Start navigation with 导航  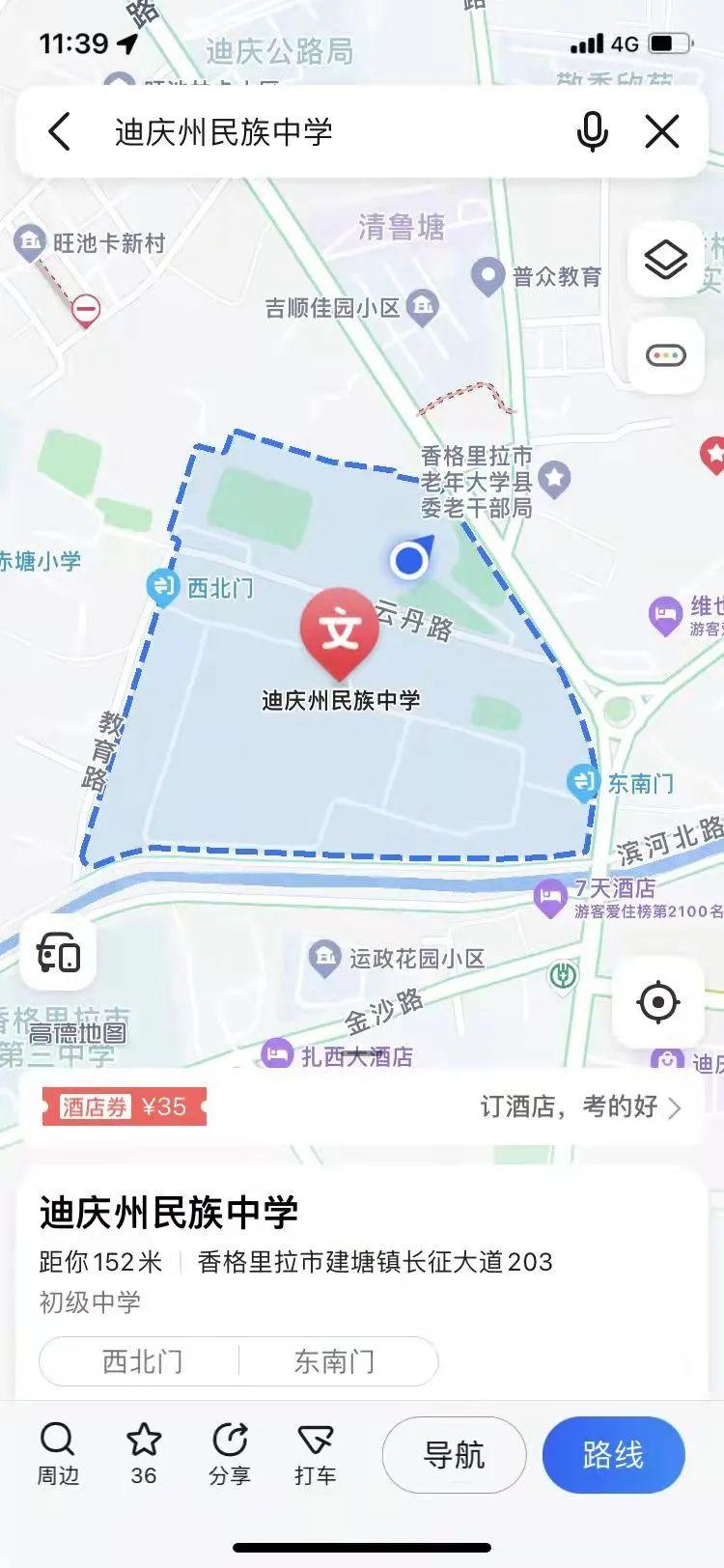coord(455,1455)
